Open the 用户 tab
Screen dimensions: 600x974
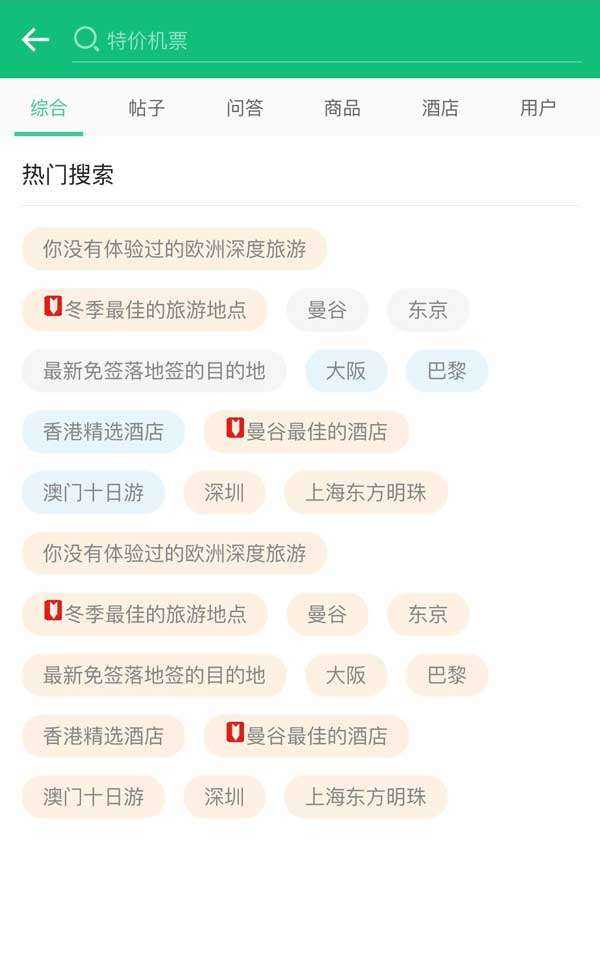[538, 108]
